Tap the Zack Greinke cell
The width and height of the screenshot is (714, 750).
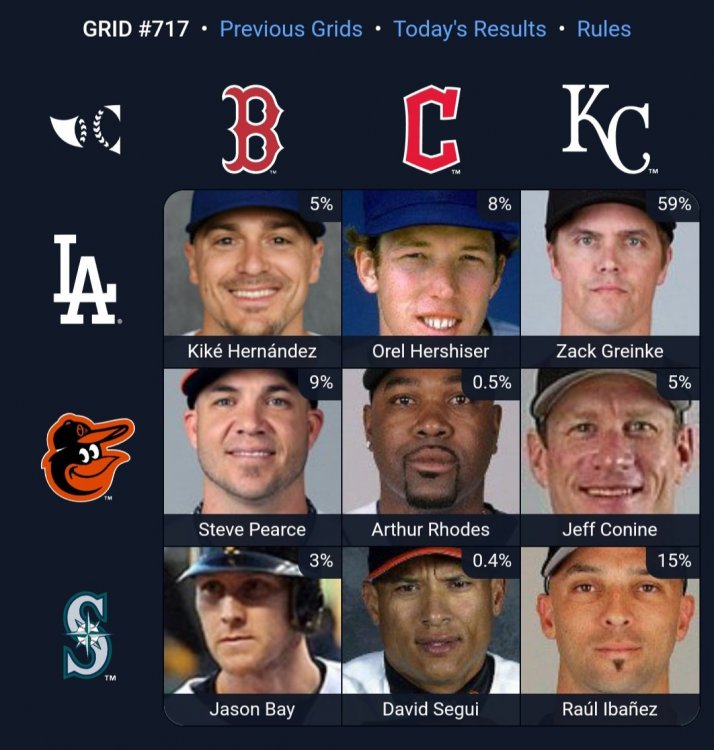(609, 278)
